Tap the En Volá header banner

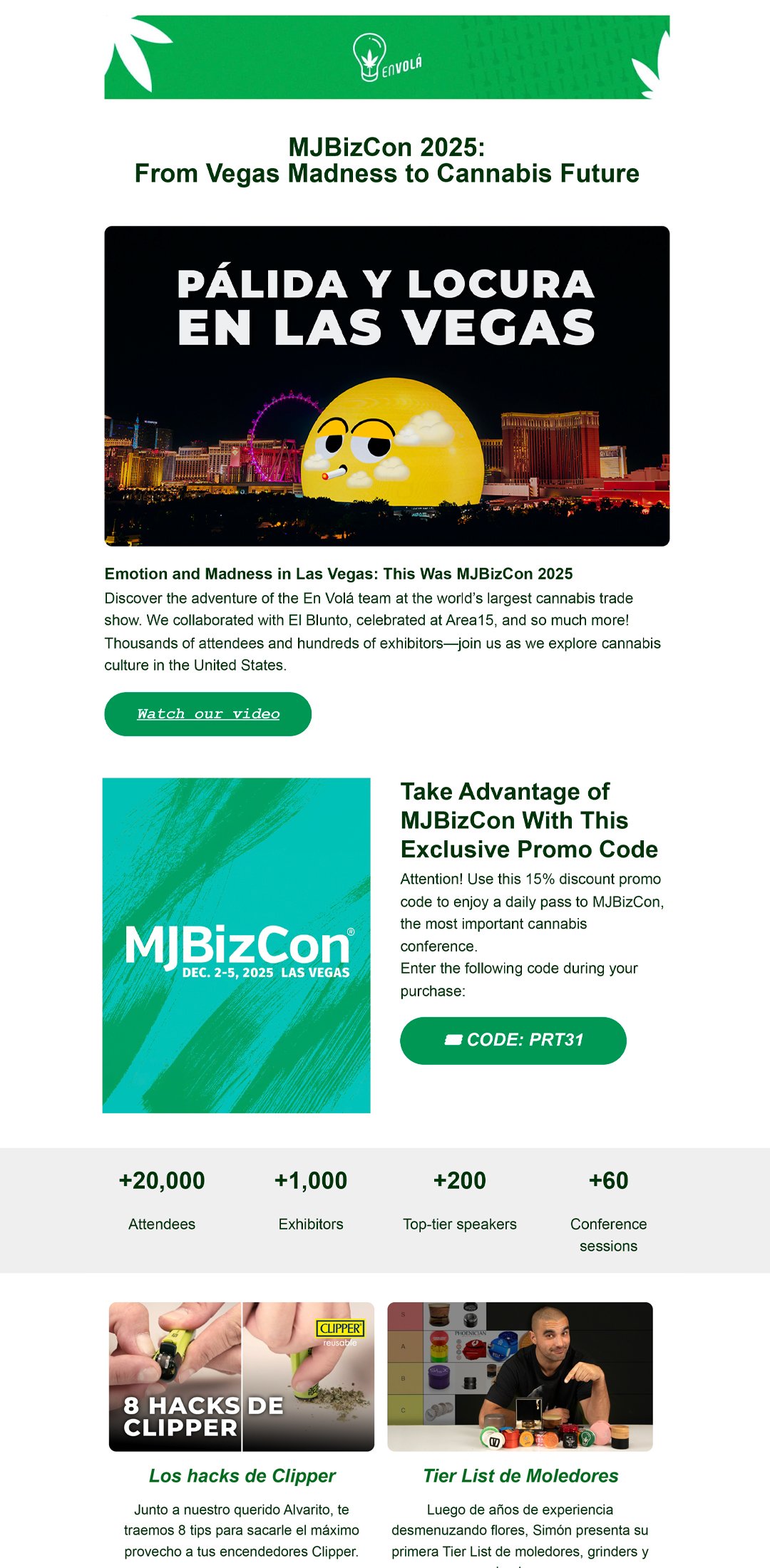click(x=386, y=57)
